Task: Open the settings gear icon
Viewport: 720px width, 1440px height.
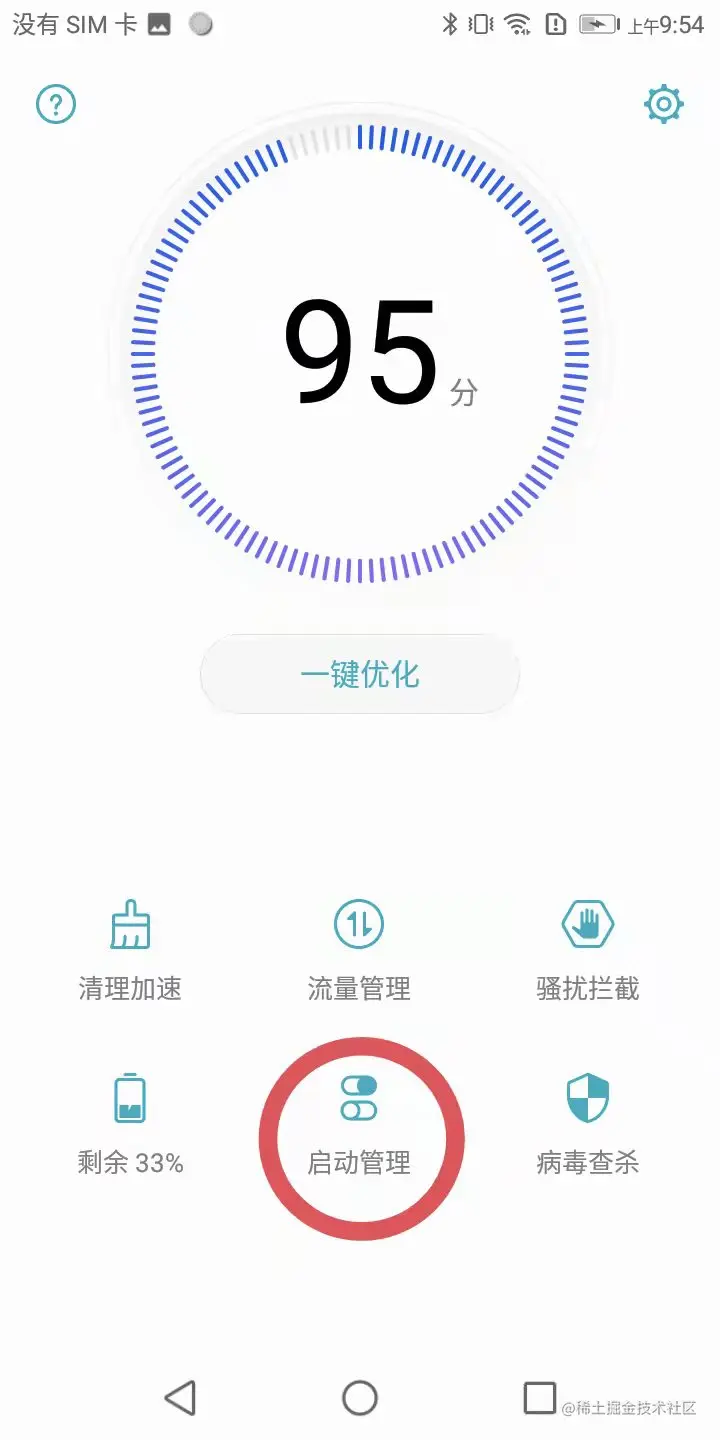Action: click(x=664, y=104)
